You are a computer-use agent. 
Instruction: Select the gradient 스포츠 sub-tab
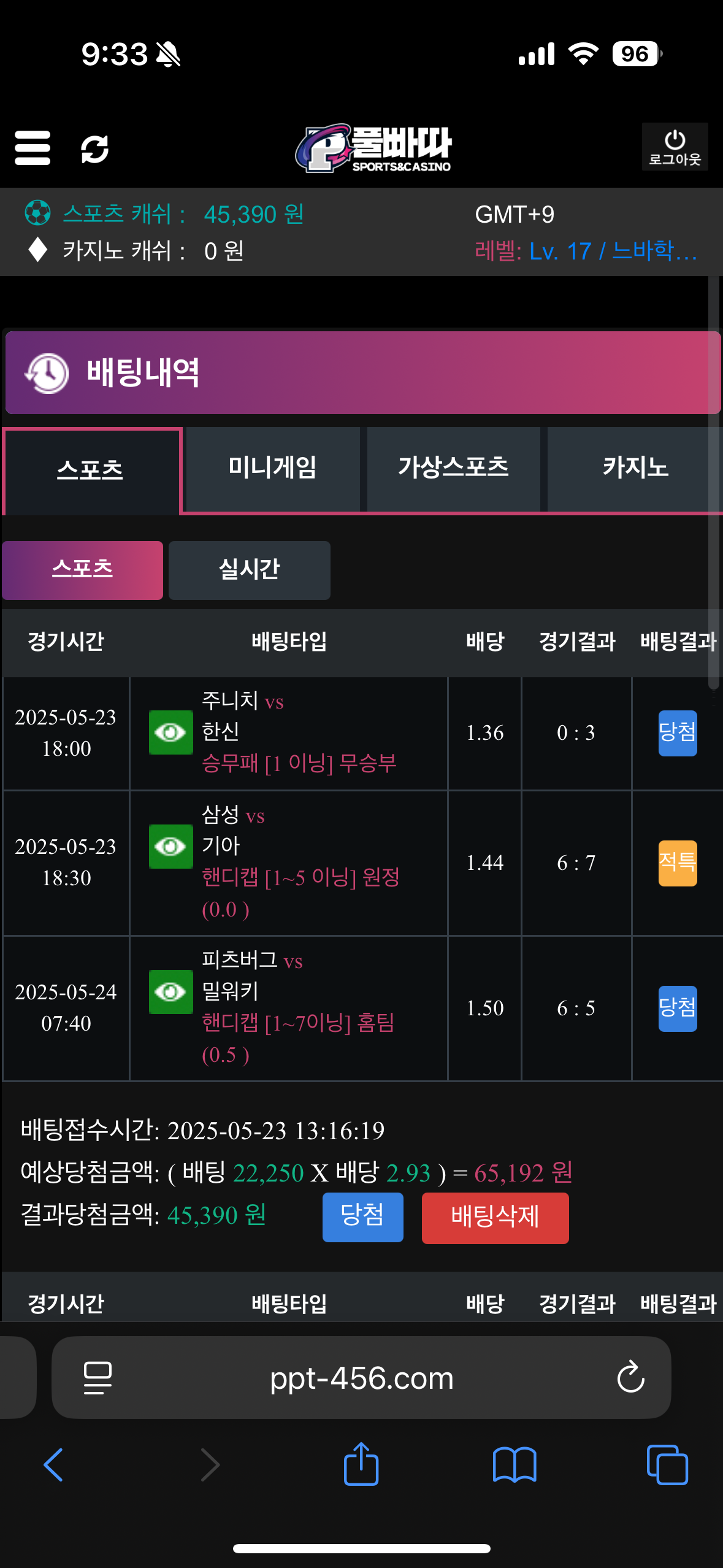(x=82, y=570)
